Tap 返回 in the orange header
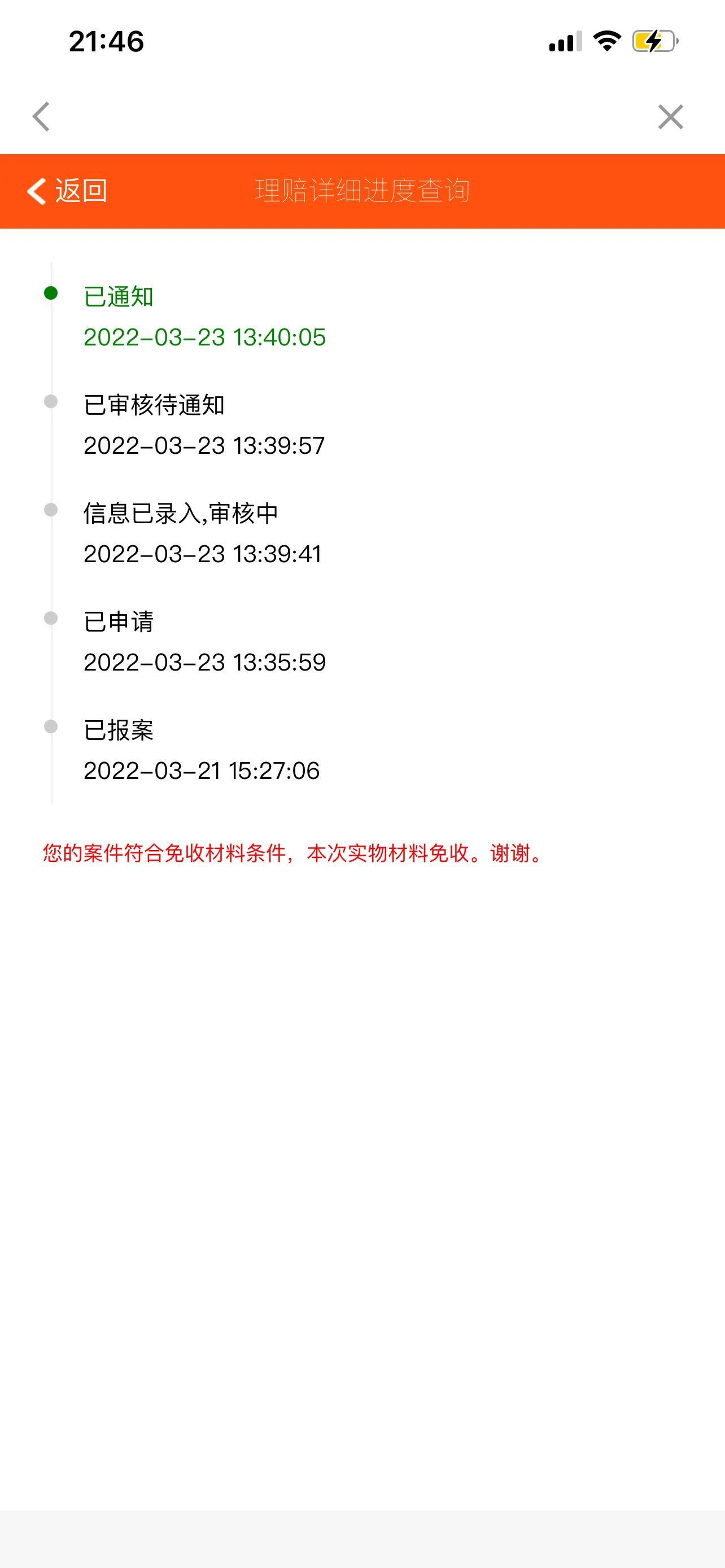The width and height of the screenshot is (725, 1568). click(x=68, y=191)
